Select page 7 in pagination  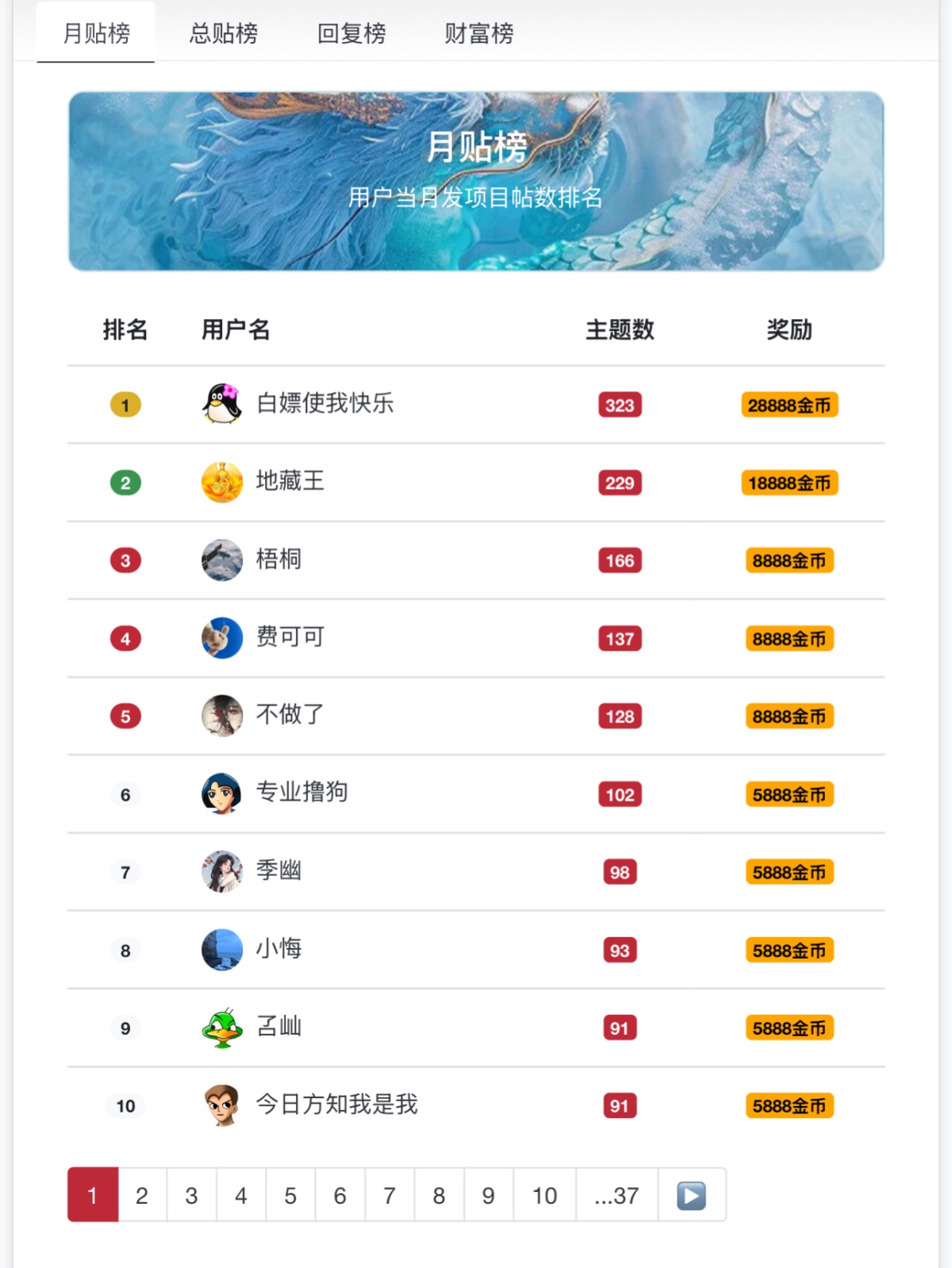tap(390, 1195)
